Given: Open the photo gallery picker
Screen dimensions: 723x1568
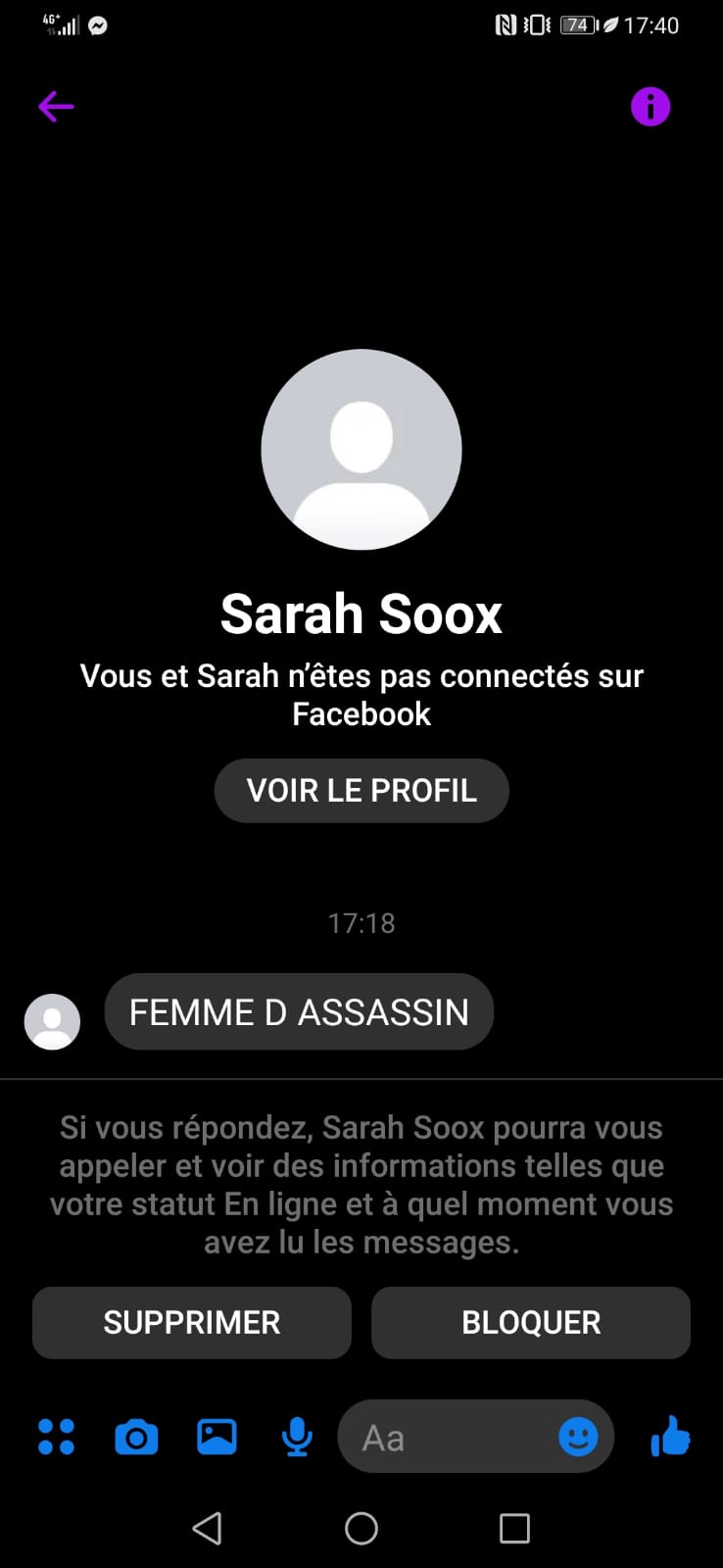Looking at the screenshot, I should point(217,1438).
